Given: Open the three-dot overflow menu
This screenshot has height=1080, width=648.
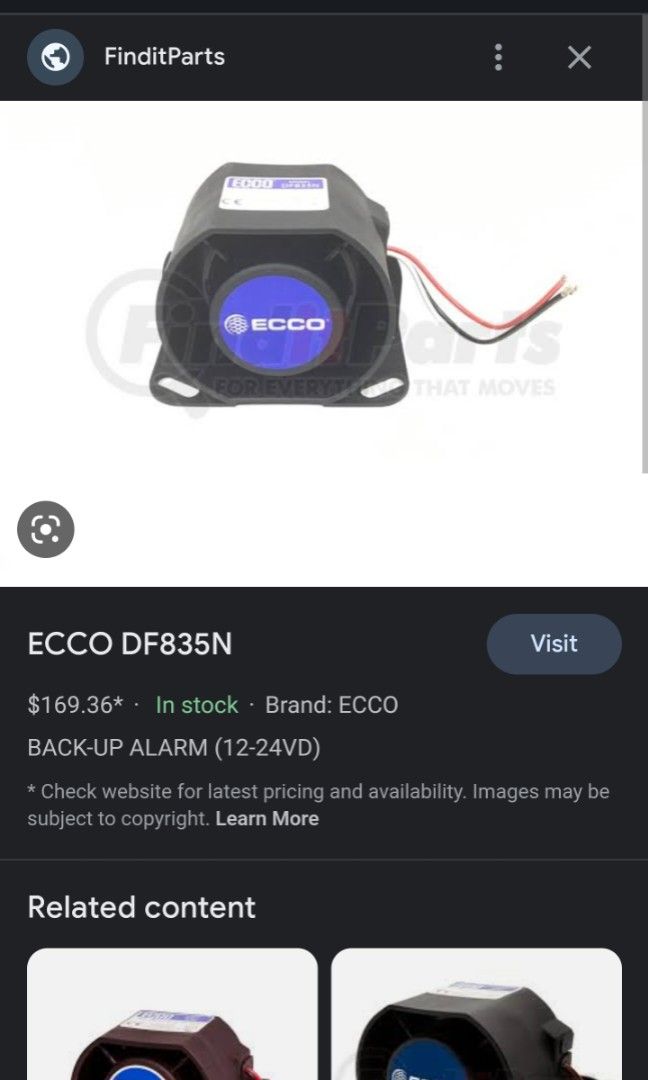Looking at the screenshot, I should (498, 57).
